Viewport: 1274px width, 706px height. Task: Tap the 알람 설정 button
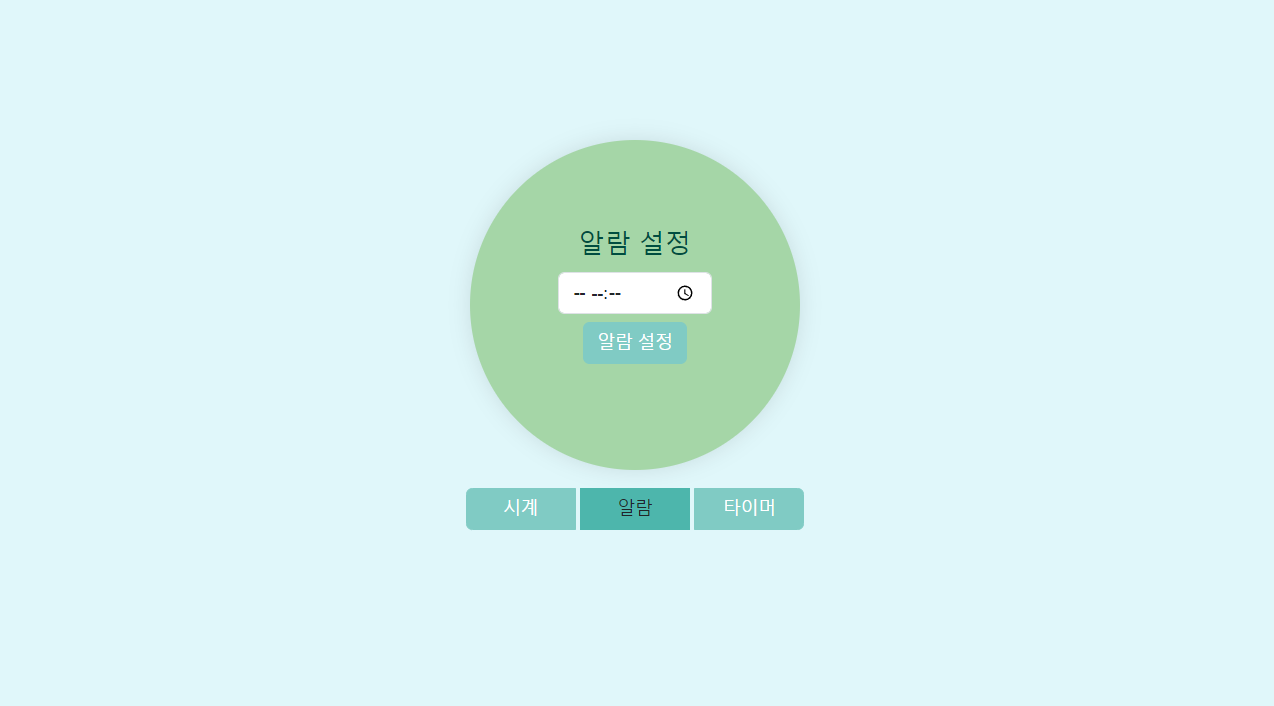[635, 342]
